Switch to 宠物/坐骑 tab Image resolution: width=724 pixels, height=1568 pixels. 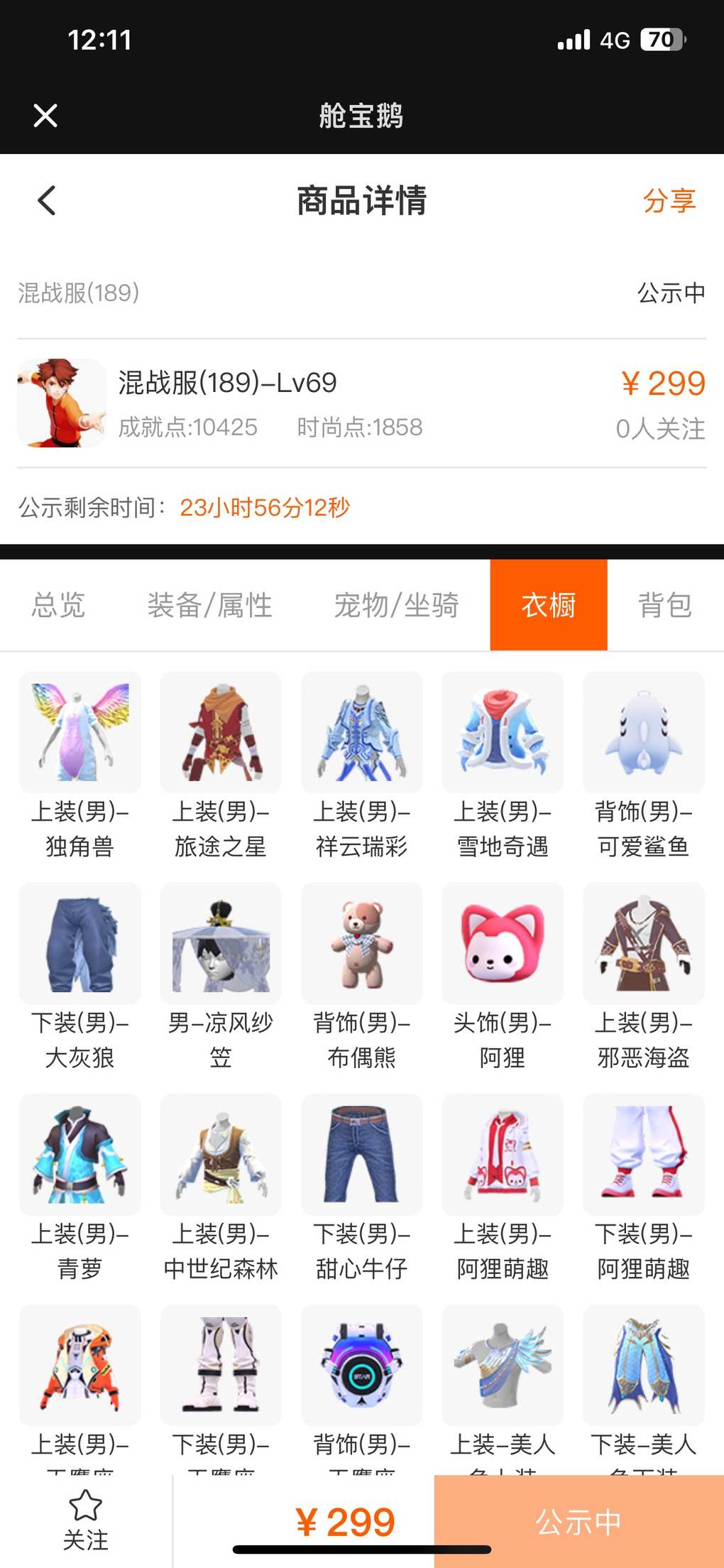[x=396, y=606]
